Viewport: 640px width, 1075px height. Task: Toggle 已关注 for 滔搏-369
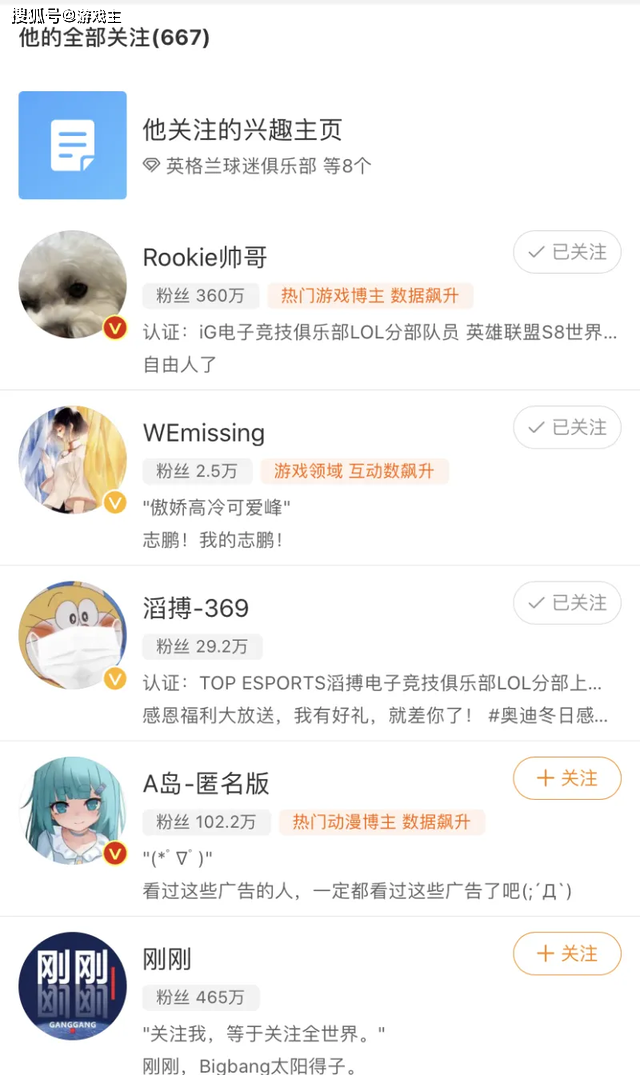567,603
